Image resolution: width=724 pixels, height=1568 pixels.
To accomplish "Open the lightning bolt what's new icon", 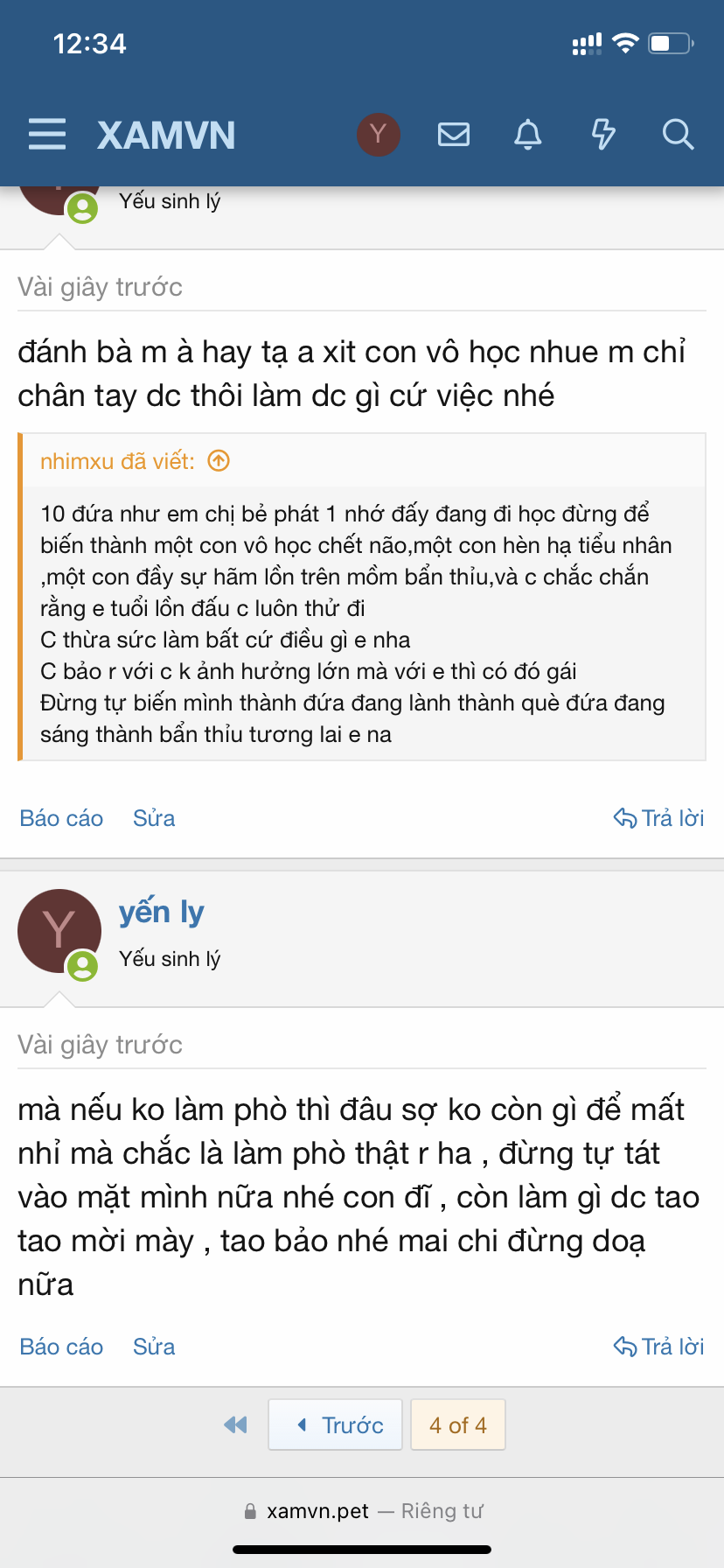I will tap(603, 135).
